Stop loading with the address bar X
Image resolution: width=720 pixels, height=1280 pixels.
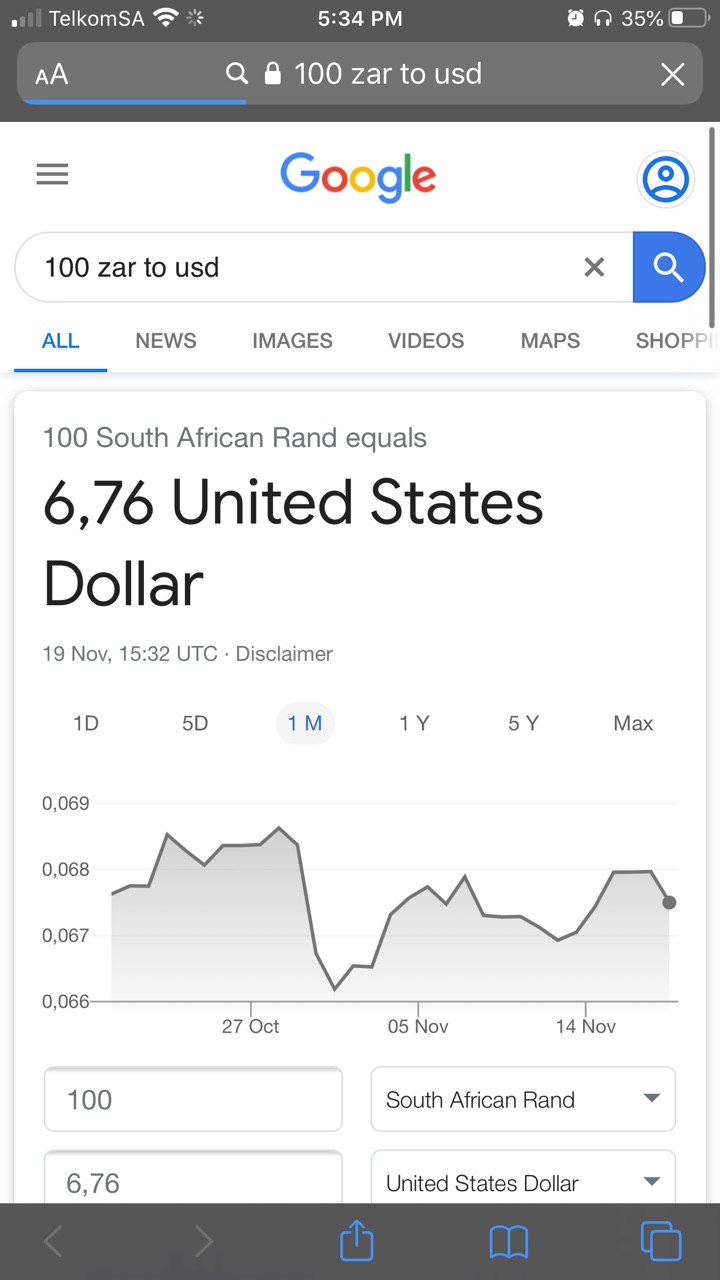pos(673,74)
